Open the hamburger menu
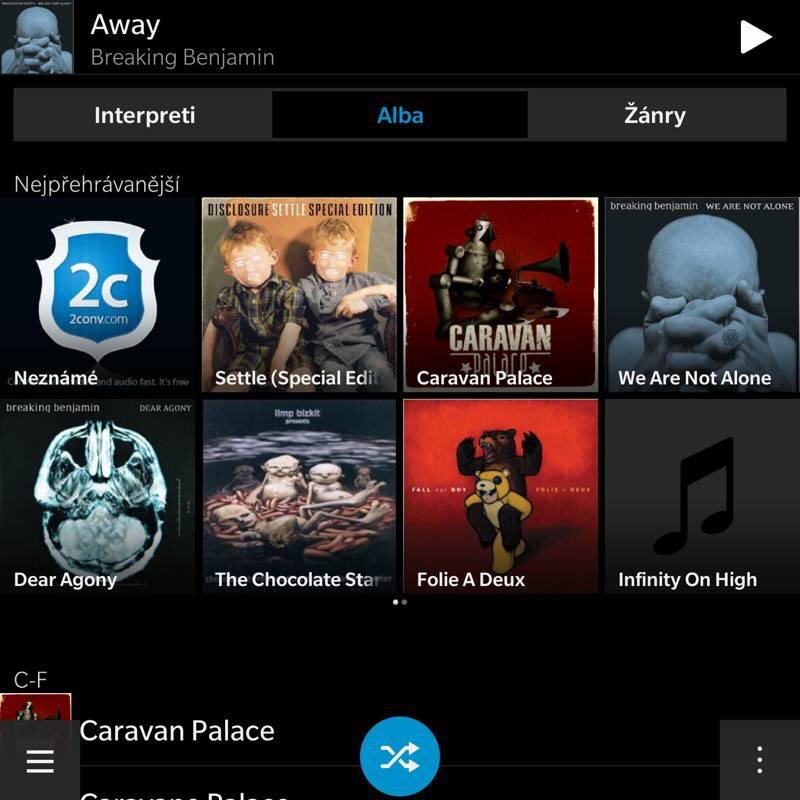 pyautogui.click(x=40, y=761)
